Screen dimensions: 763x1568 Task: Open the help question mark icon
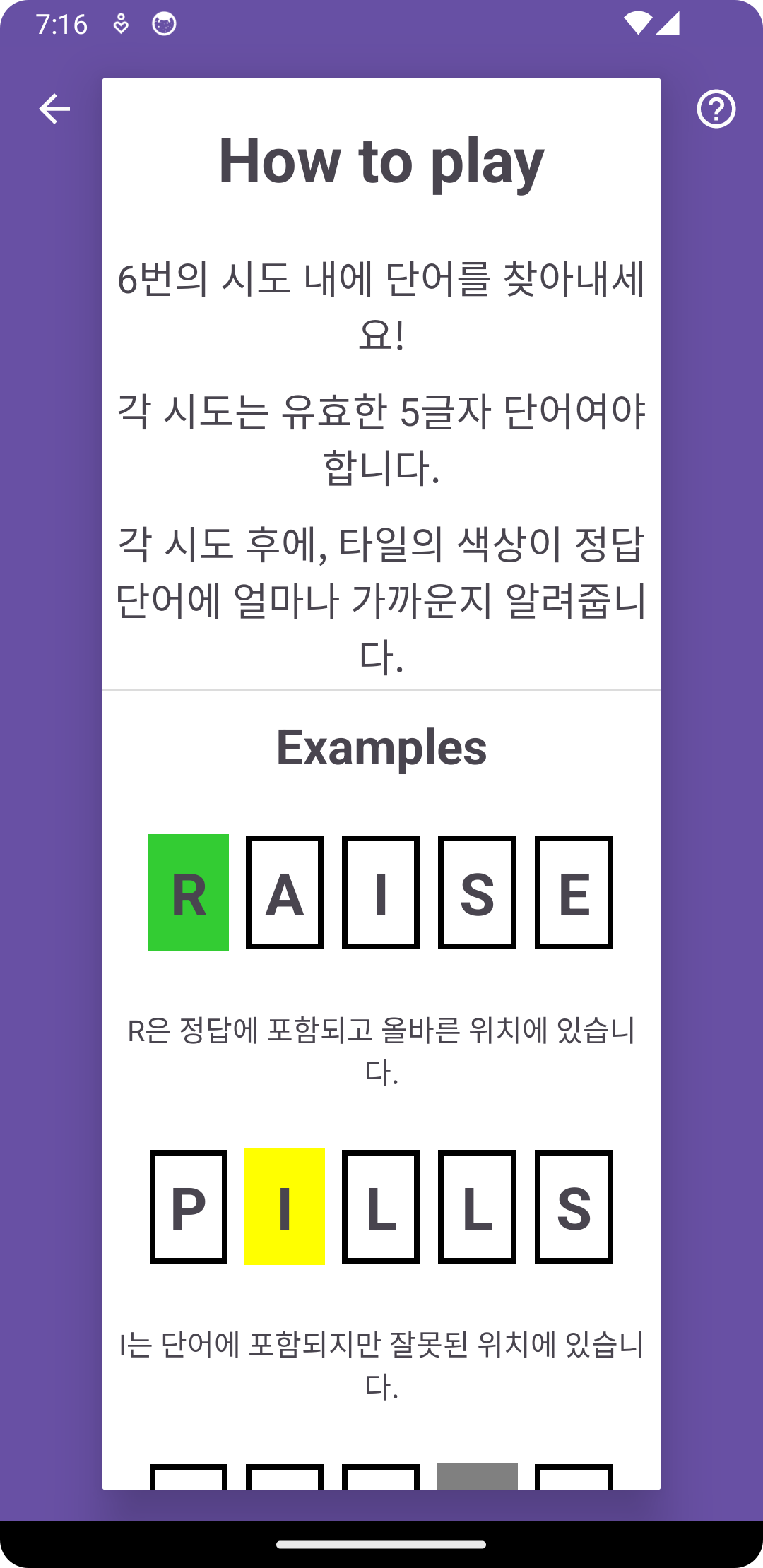716,109
